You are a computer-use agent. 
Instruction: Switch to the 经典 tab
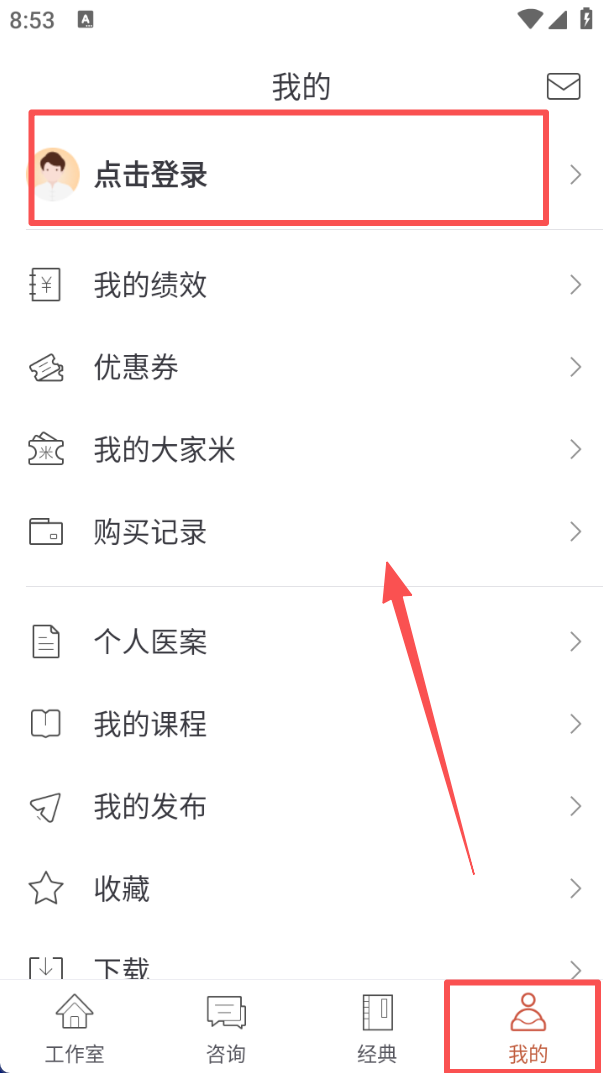pyautogui.click(x=377, y=1027)
